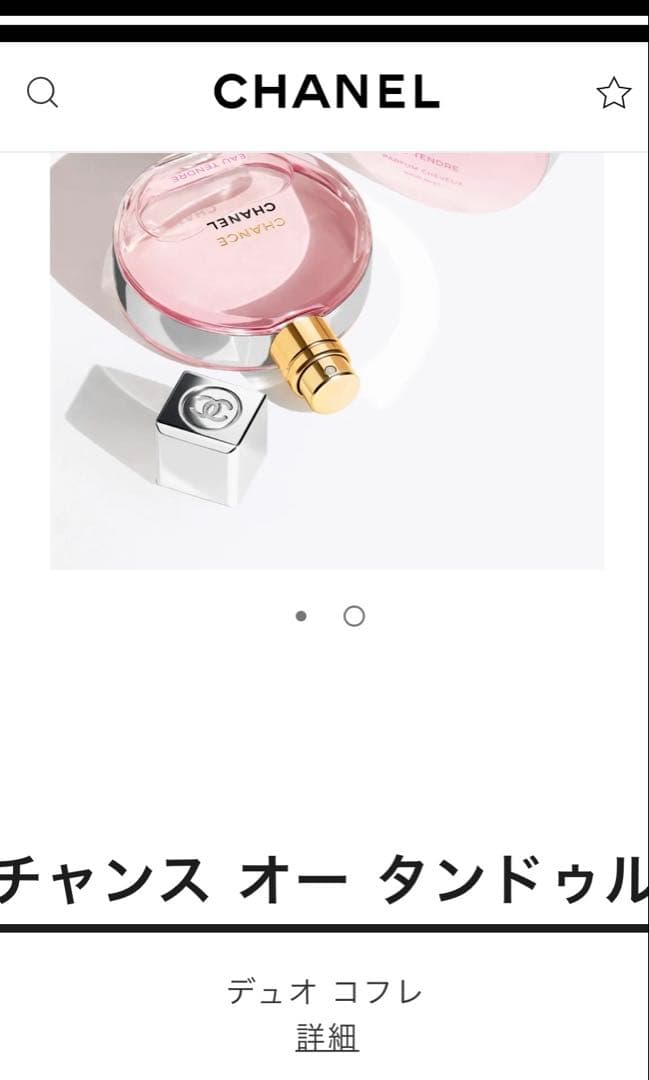Go to the CHANEL home page
Image resolution: width=649 pixels, height=1080 pixels.
(326, 92)
